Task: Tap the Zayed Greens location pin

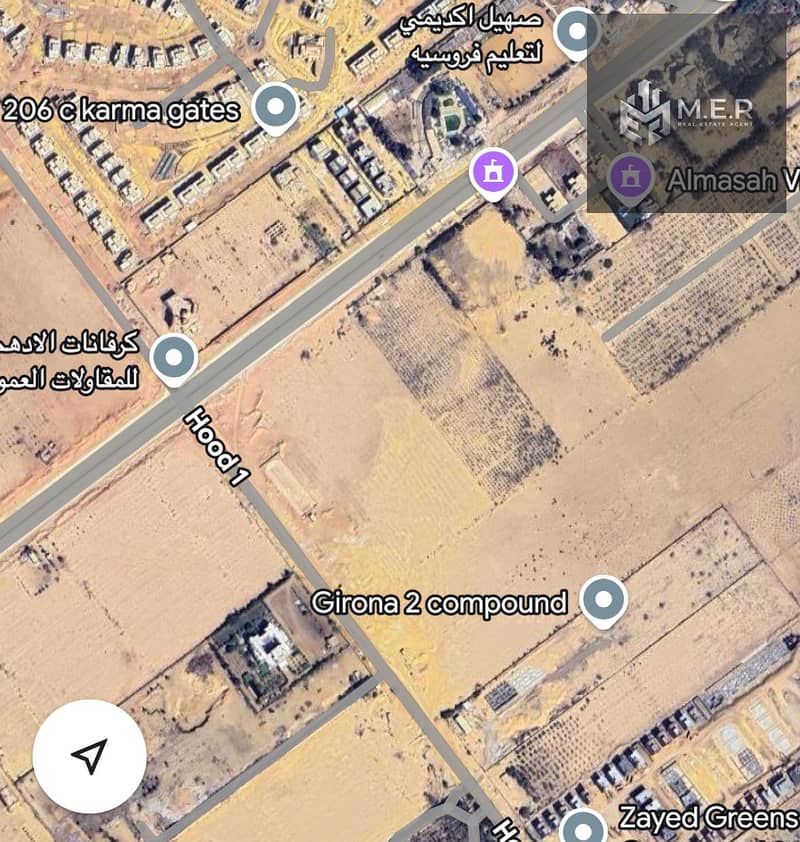Action: coord(582,828)
